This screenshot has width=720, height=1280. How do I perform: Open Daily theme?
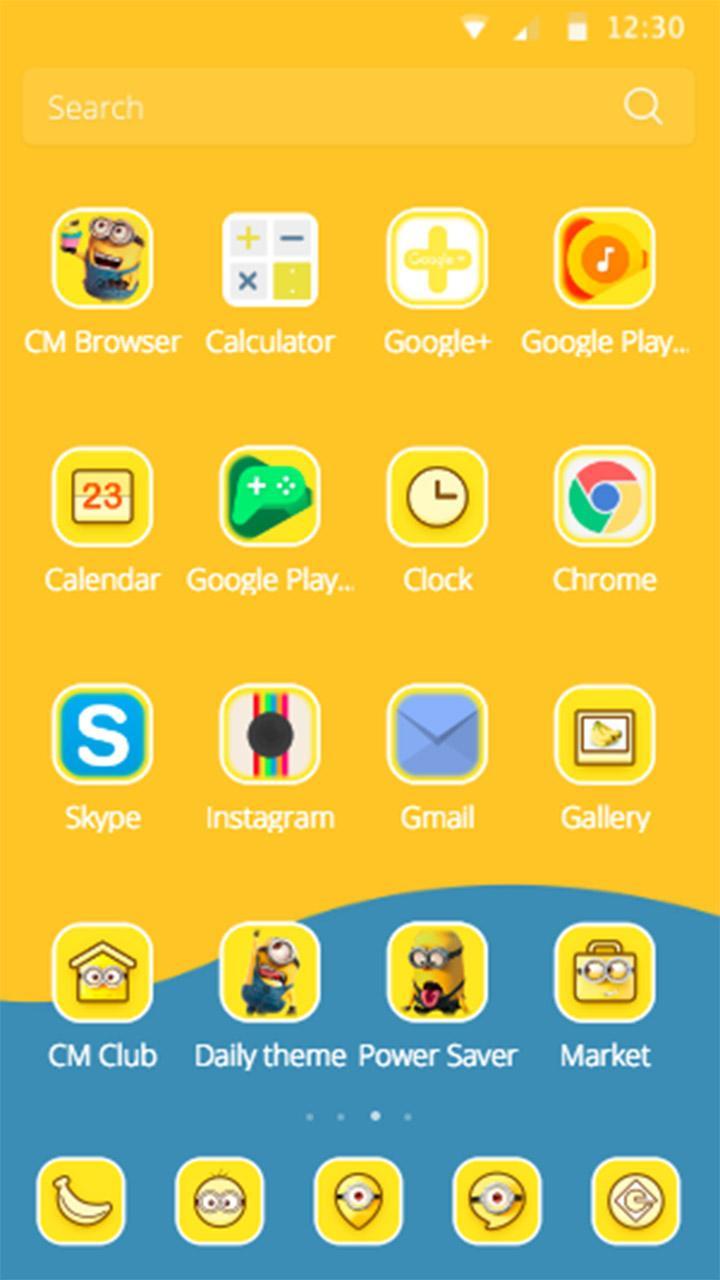(270, 973)
